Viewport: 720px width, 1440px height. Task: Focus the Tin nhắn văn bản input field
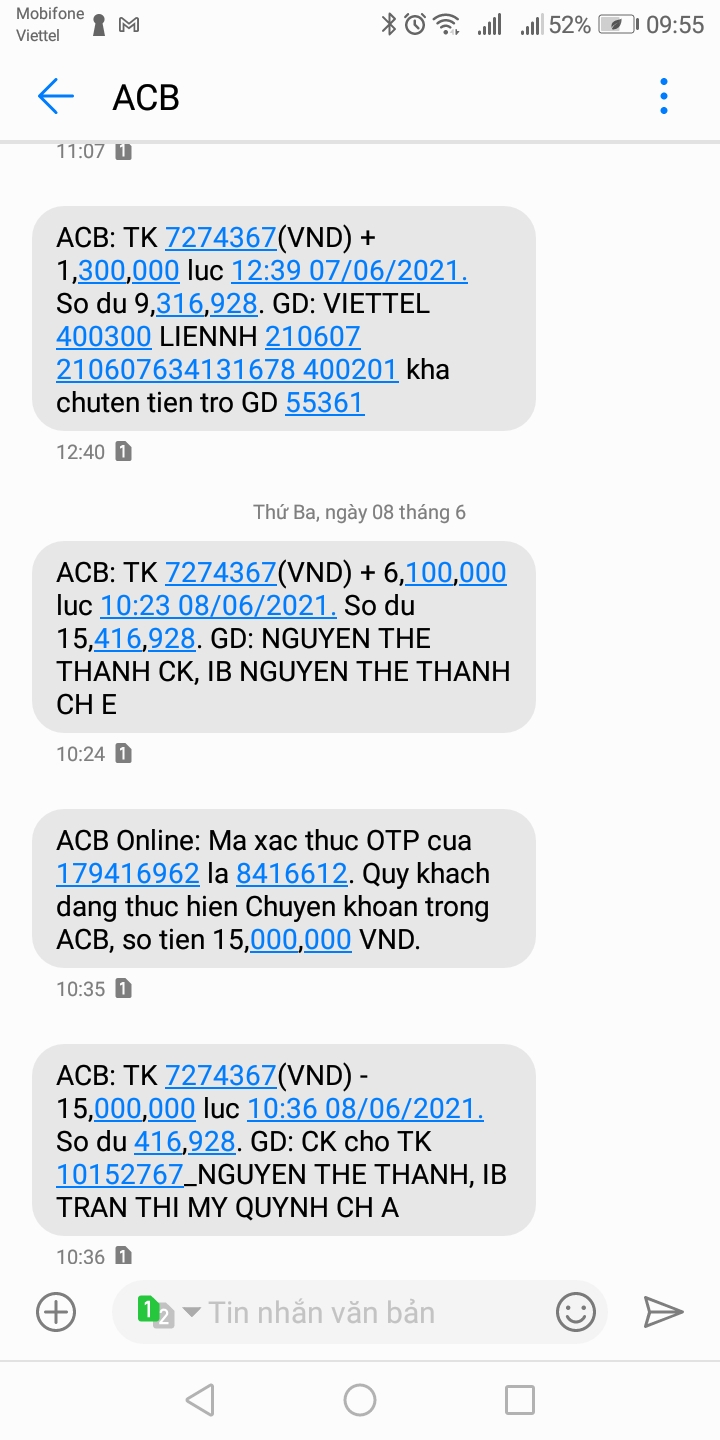pos(370,1311)
